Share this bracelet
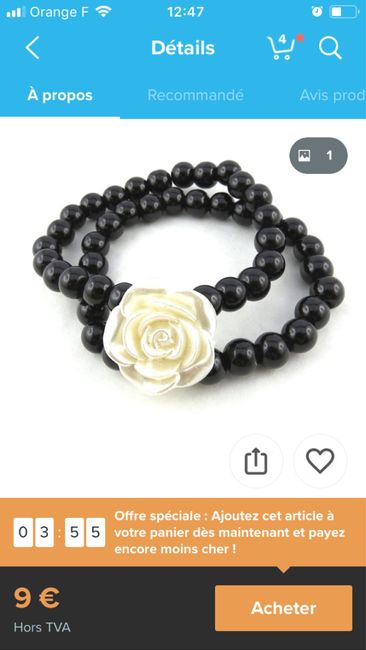The height and width of the screenshot is (650, 366). coord(256,461)
